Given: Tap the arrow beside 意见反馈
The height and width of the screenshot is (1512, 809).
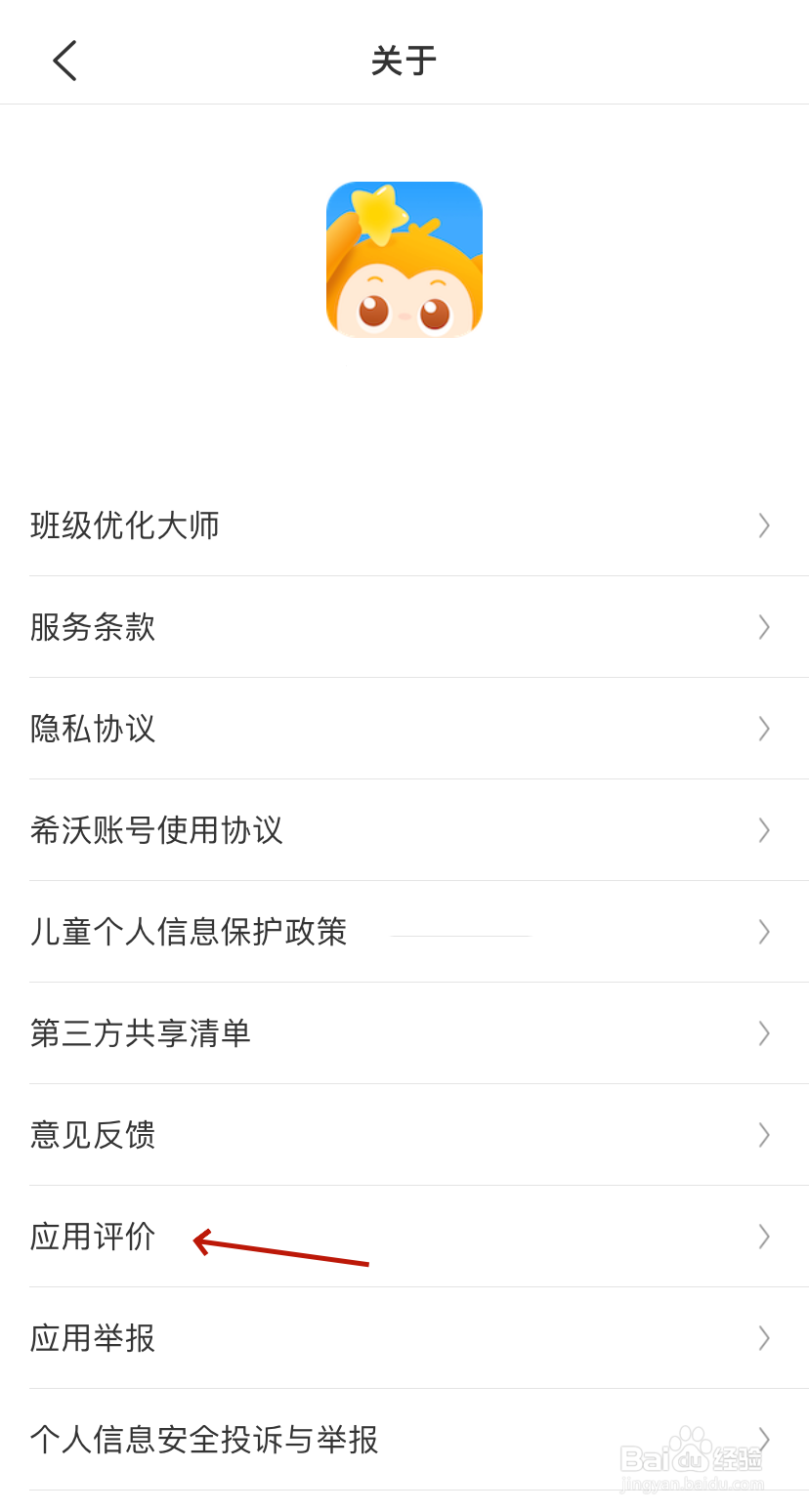Looking at the screenshot, I should (x=764, y=1135).
